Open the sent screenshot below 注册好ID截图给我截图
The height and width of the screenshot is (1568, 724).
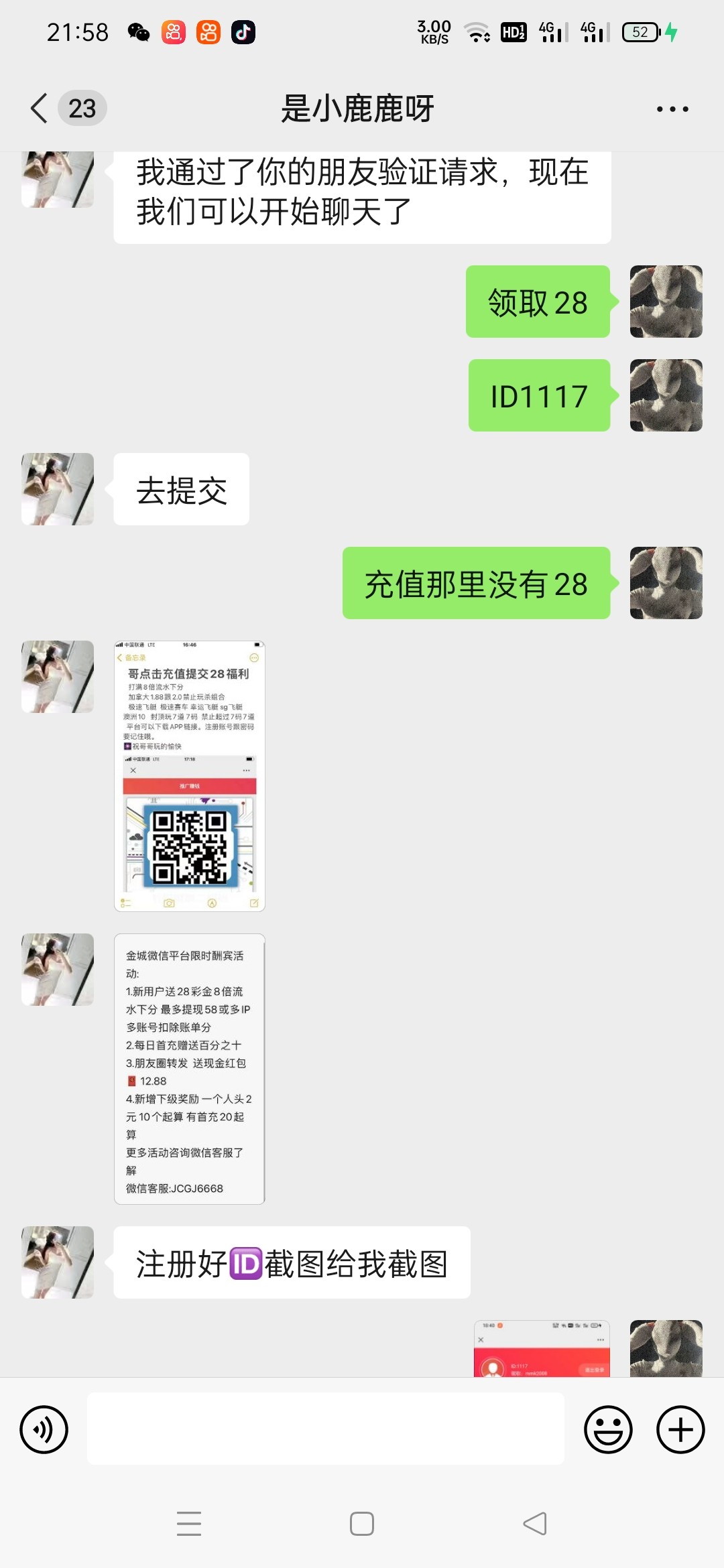pyautogui.click(x=542, y=1348)
